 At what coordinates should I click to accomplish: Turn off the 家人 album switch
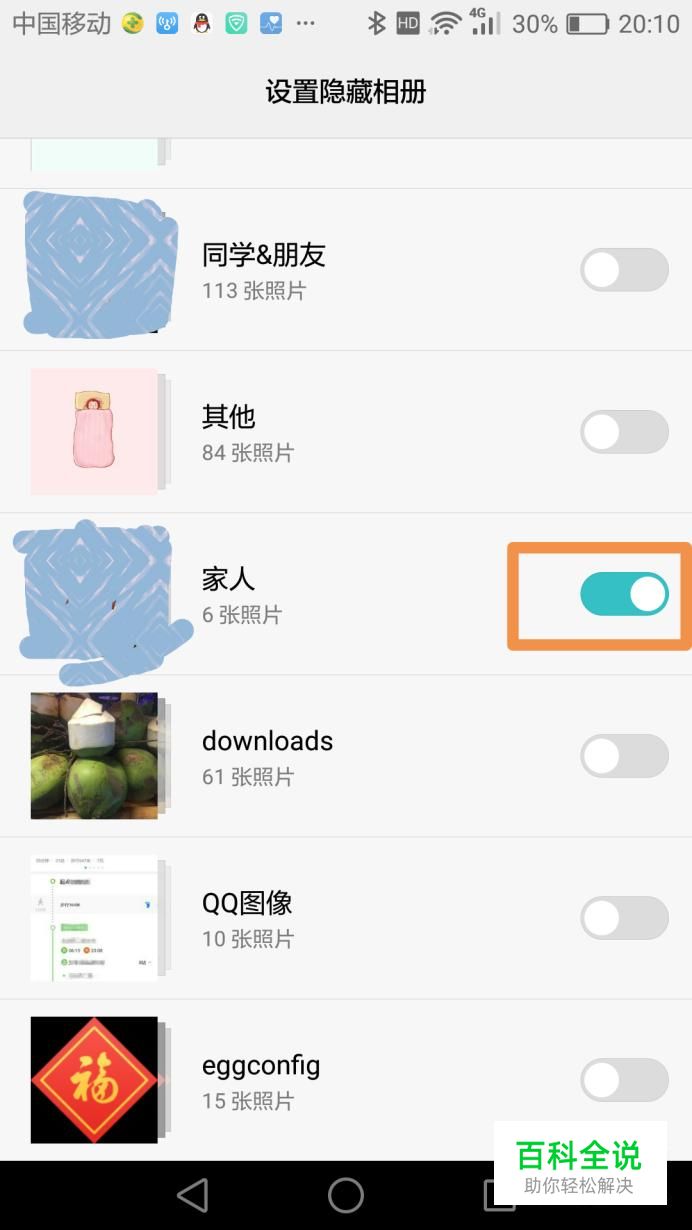[624, 594]
